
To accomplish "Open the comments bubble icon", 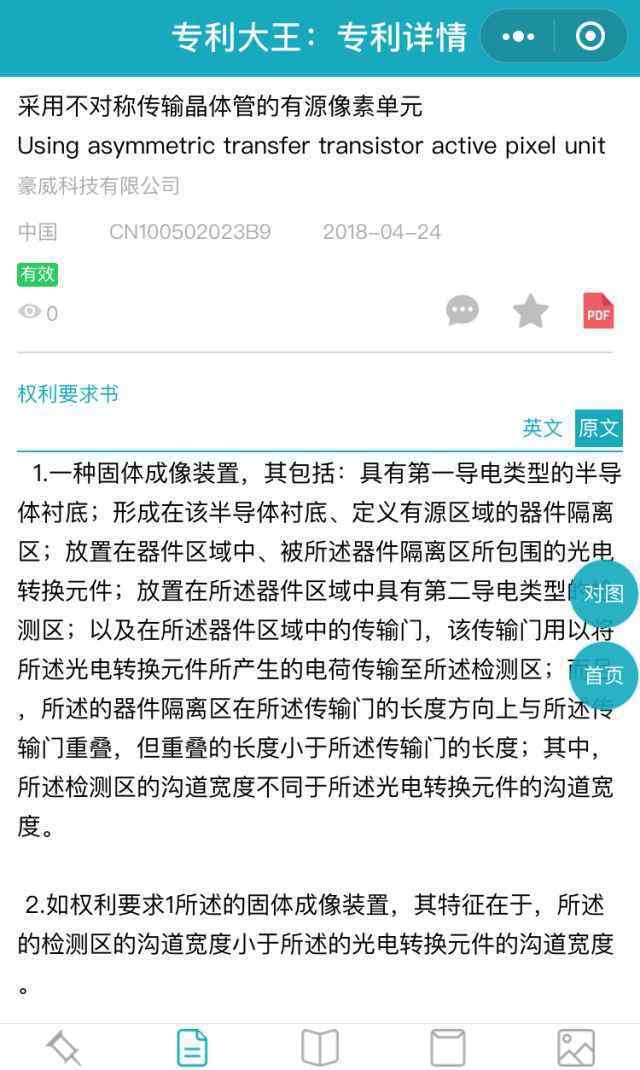I will point(462,310).
